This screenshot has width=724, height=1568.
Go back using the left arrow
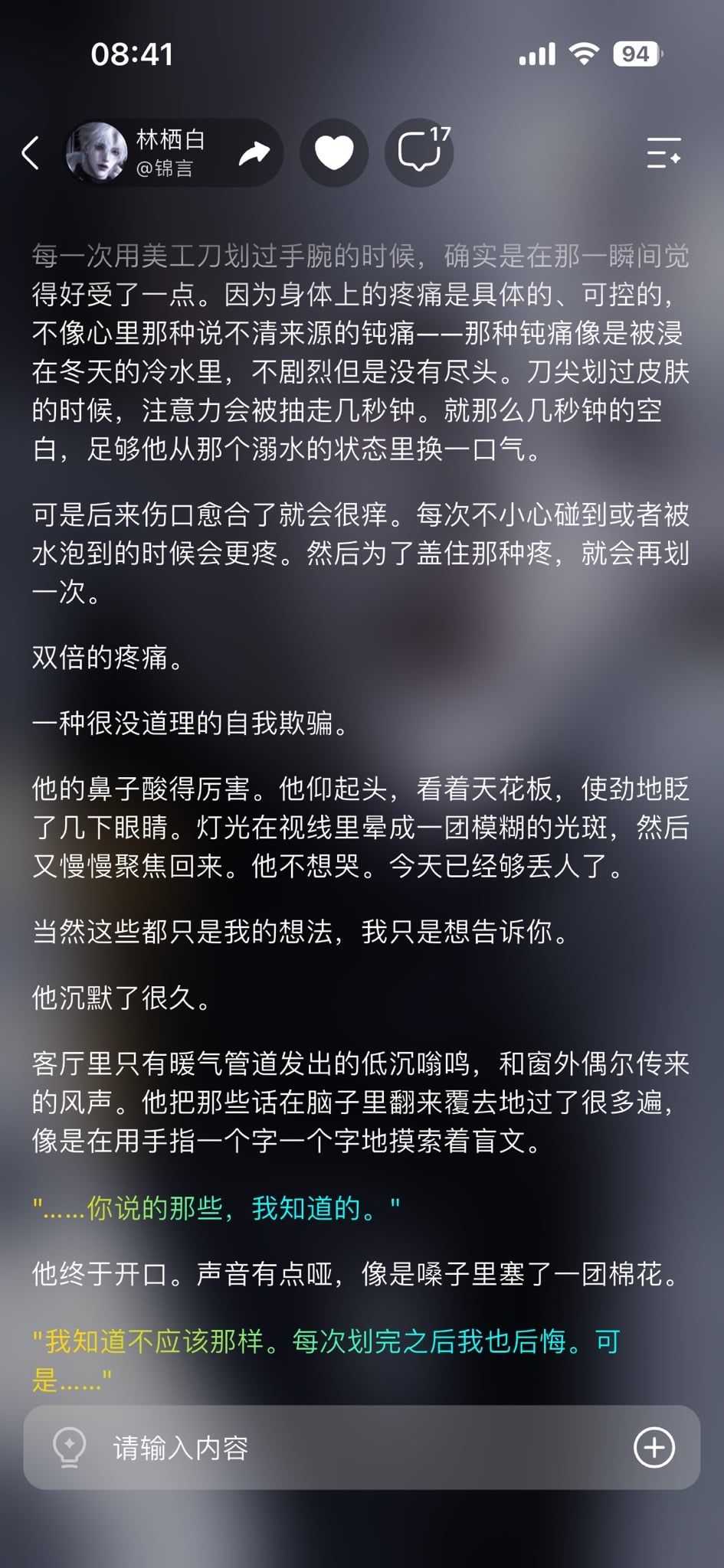(31, 153)
